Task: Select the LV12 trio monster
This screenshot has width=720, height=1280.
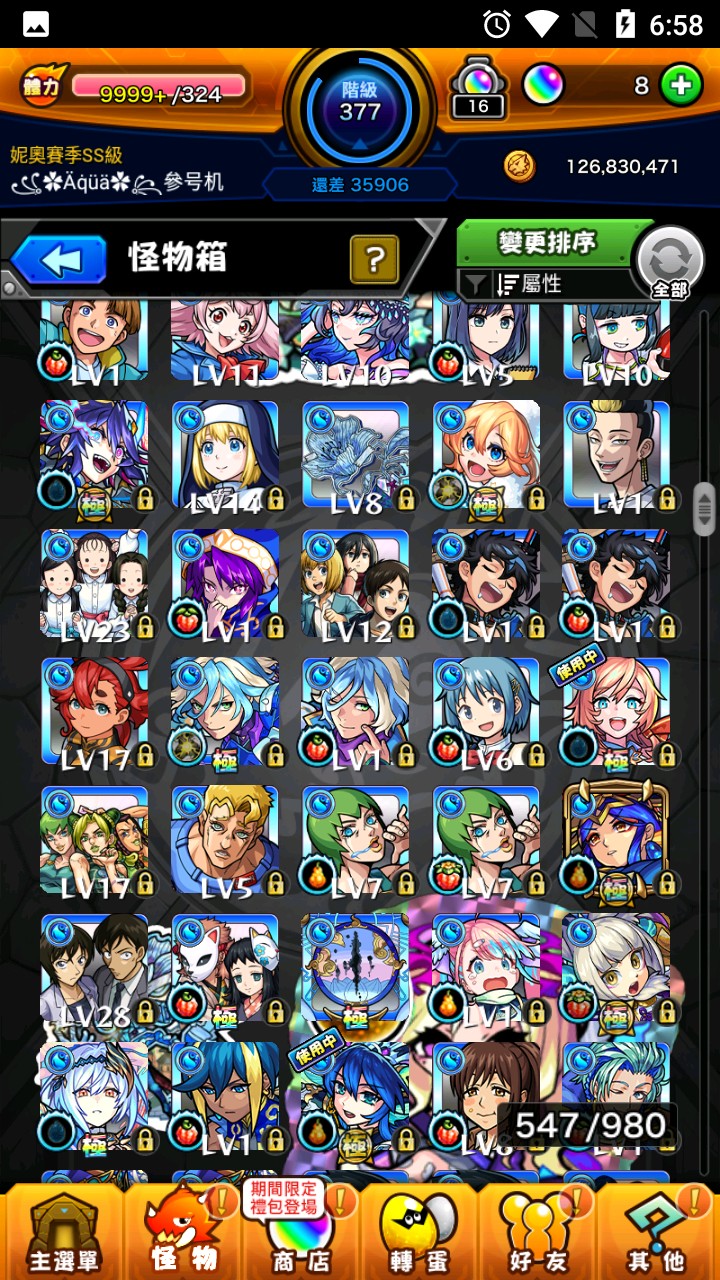Action: coord(356,584)
